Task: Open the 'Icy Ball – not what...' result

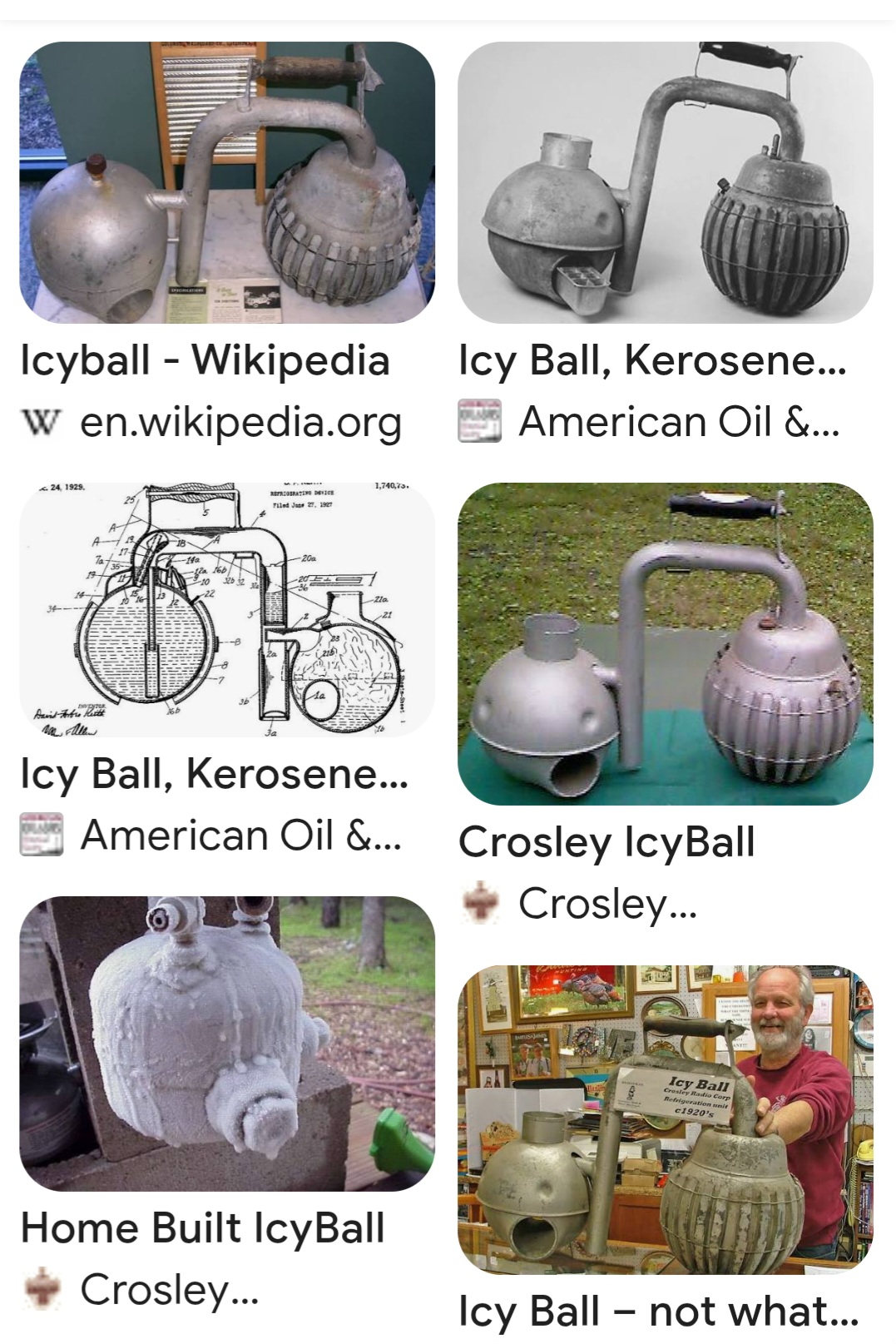Action: tap(665, 1119)
